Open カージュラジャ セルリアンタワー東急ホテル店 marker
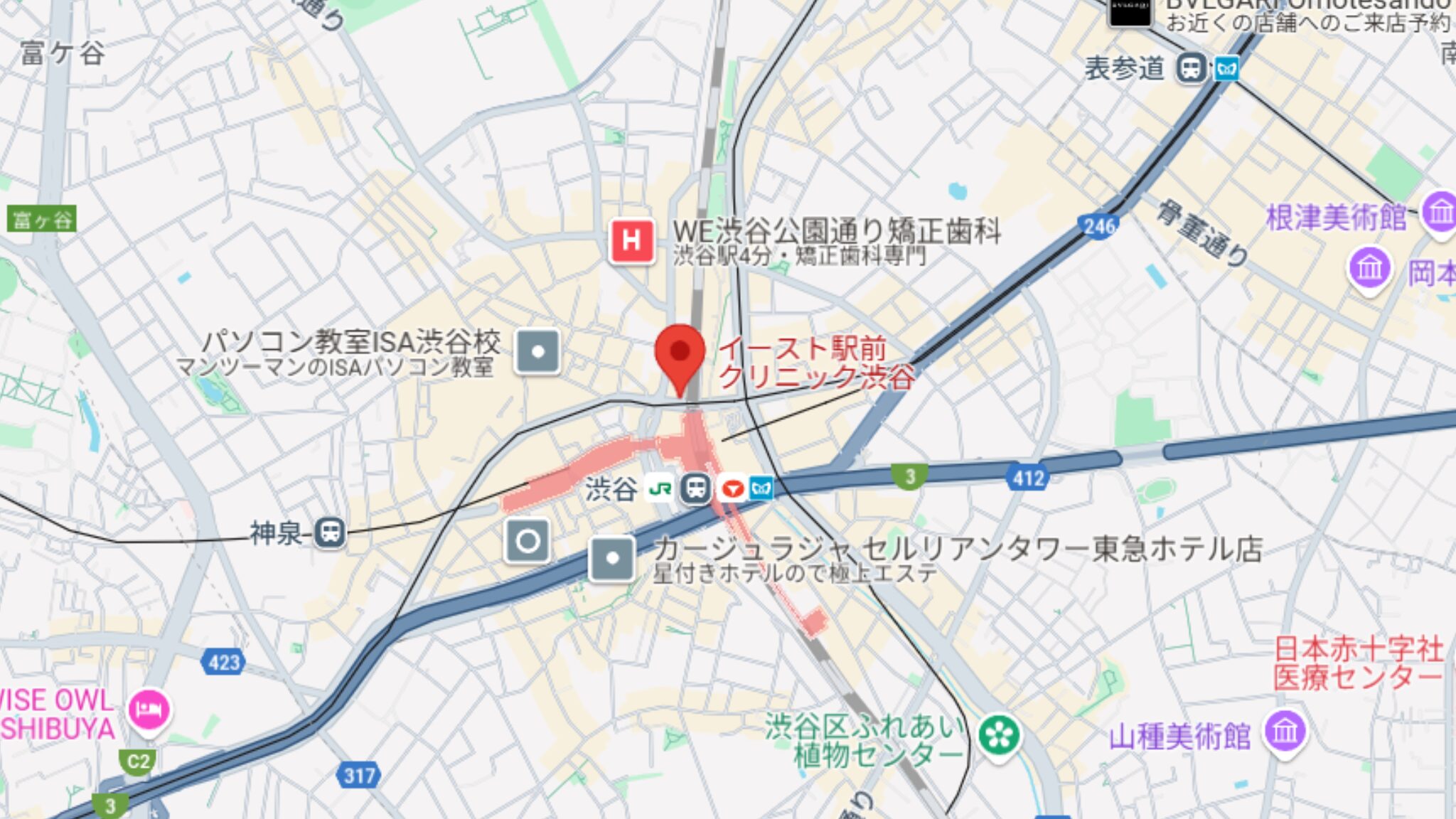The image size is (1456, 819). pyautogui.click(x=612, y=559)
